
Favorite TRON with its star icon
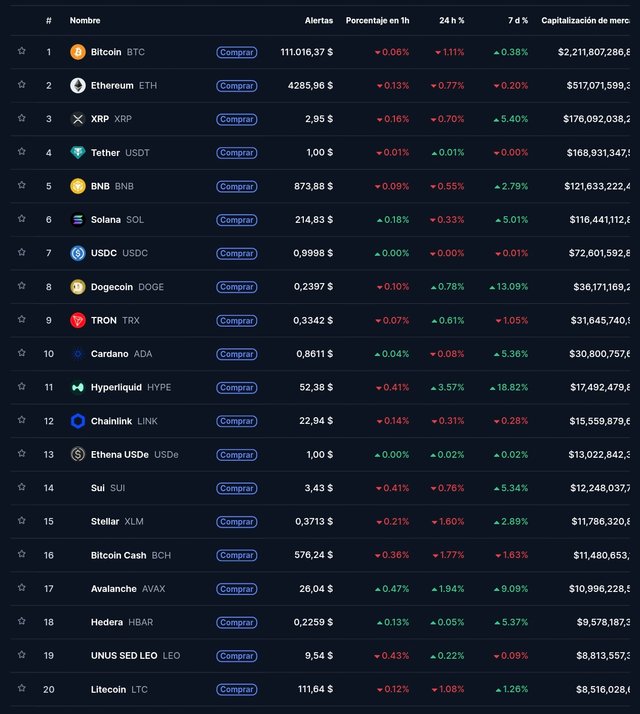(21, 320)
